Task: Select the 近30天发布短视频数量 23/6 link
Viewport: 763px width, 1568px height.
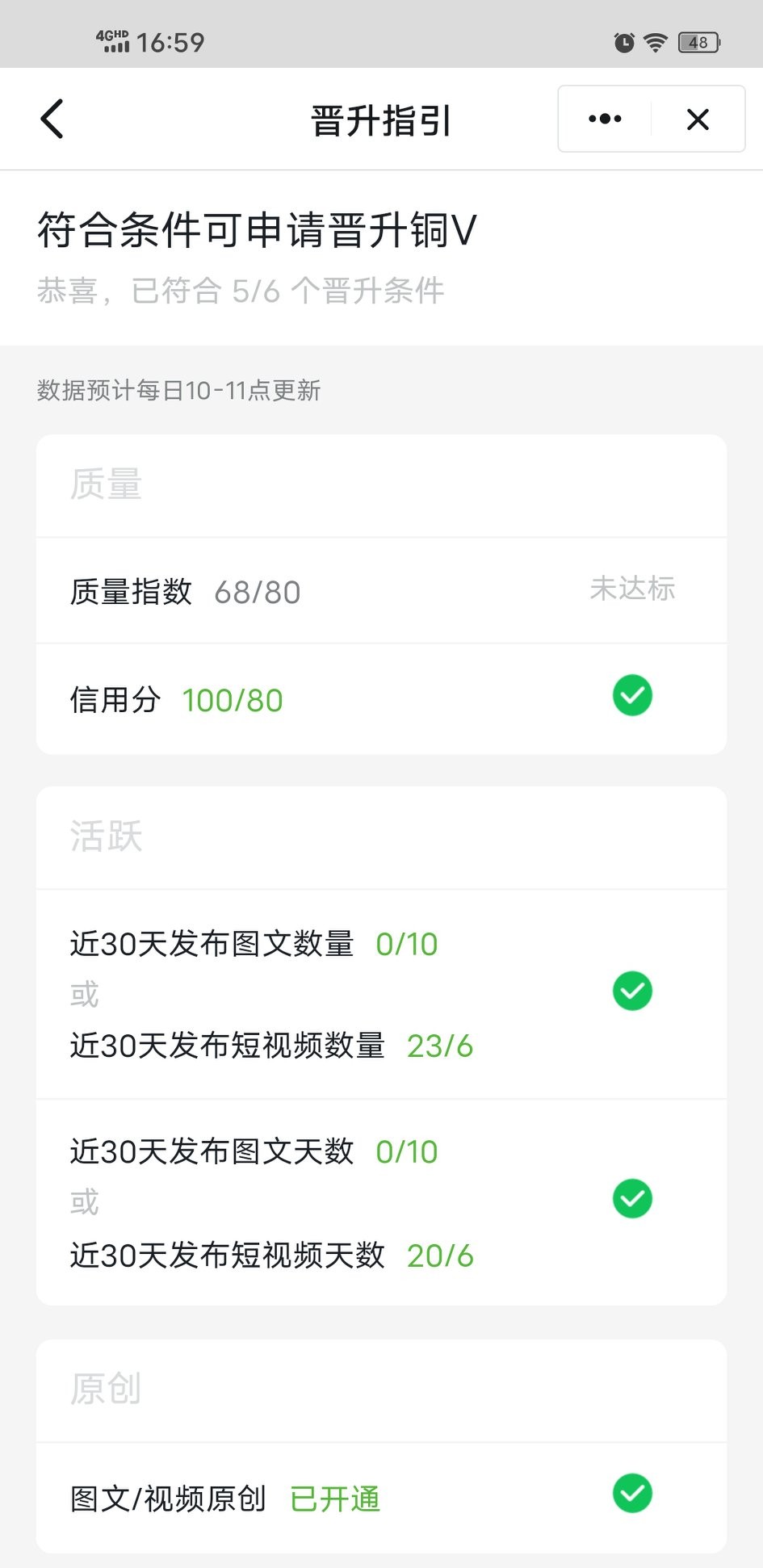Action: click(271, 1046)
